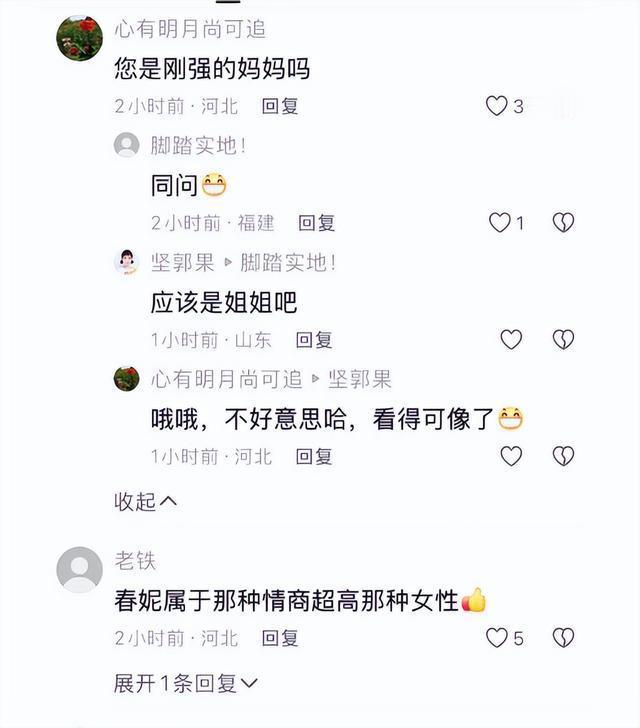Open 坚郭果's profile from the avatar
This screenshot has width=640, height=728.
(126, 262)
